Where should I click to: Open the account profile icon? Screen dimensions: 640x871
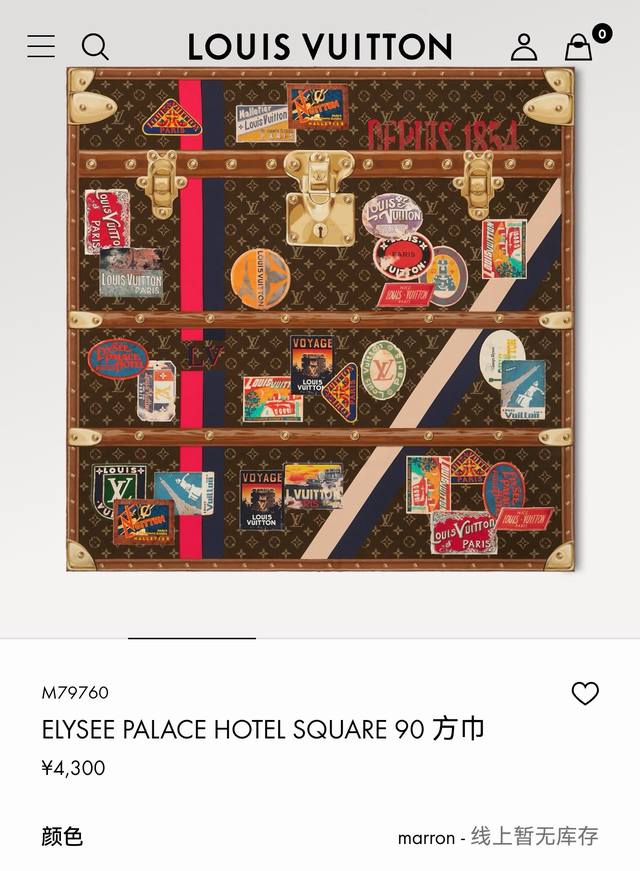click(x=524, y=47)
